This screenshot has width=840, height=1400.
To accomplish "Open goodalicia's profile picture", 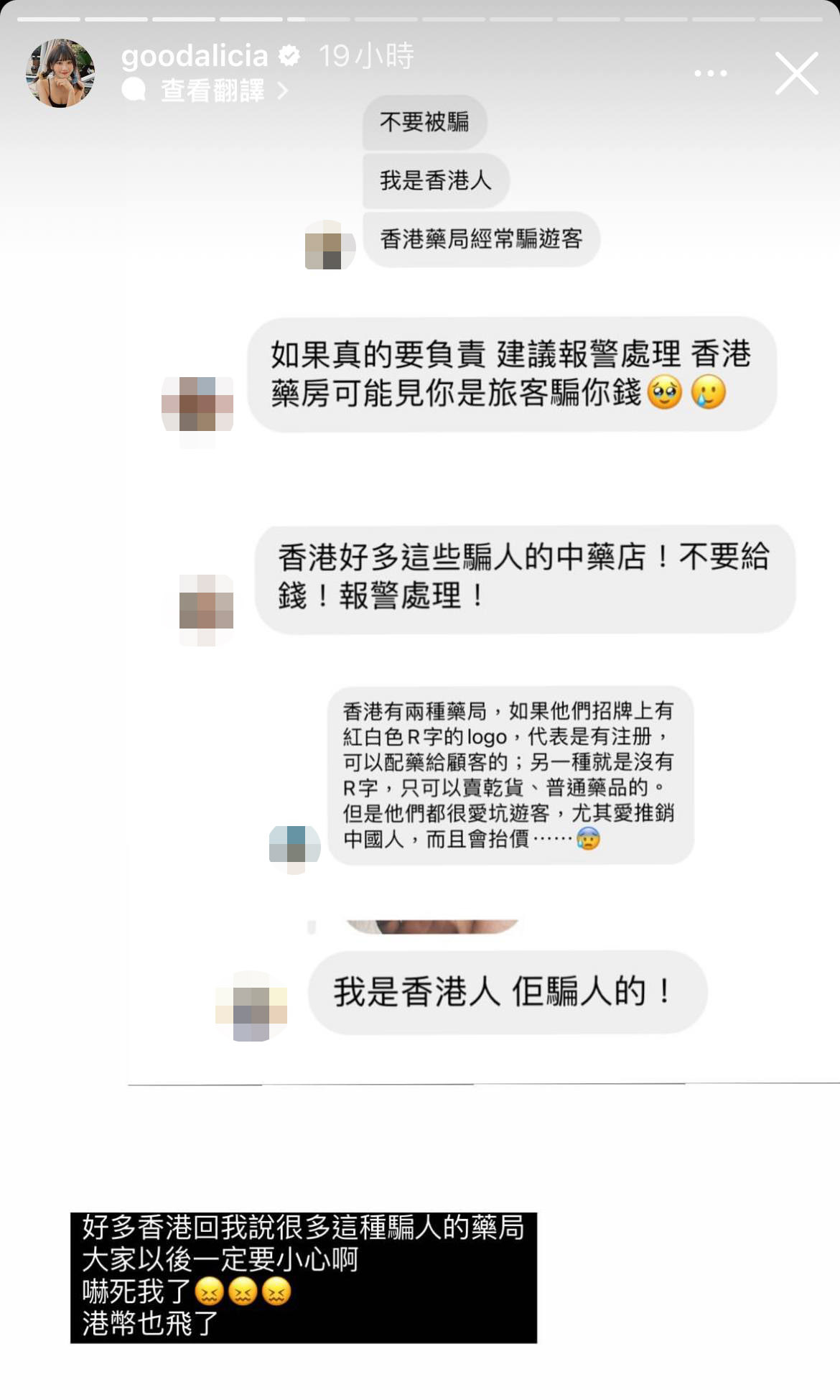I will (x=60, y=73).
